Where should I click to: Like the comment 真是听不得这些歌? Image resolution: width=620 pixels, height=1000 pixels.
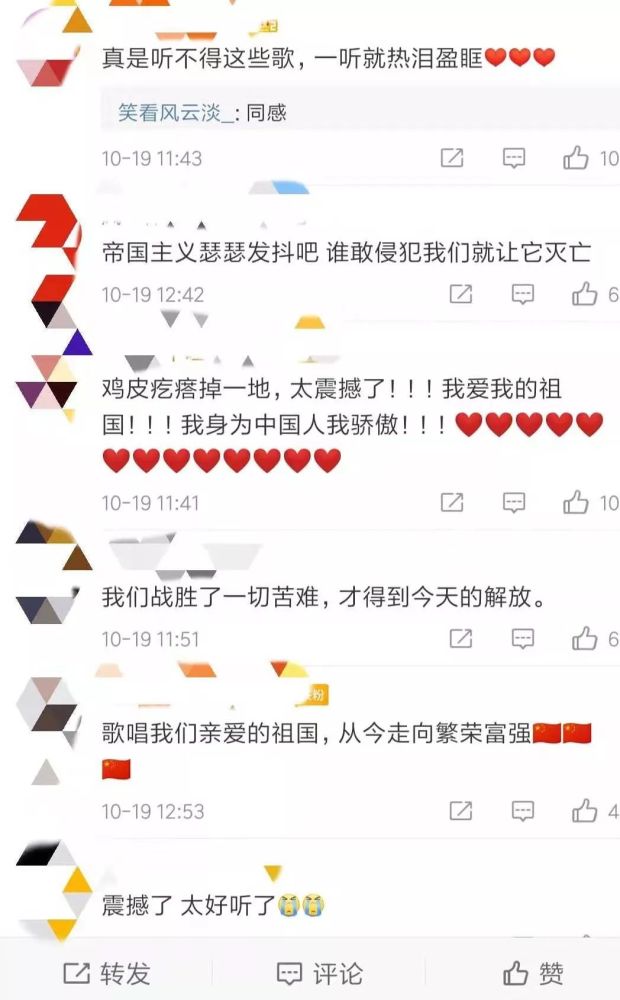click(576, 158)
